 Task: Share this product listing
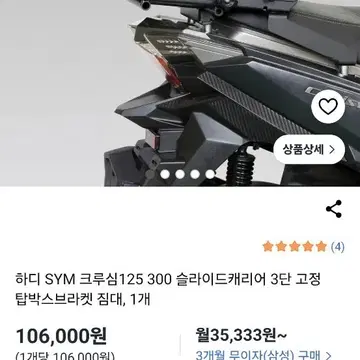pyautogui.click(x=334, y=209)
